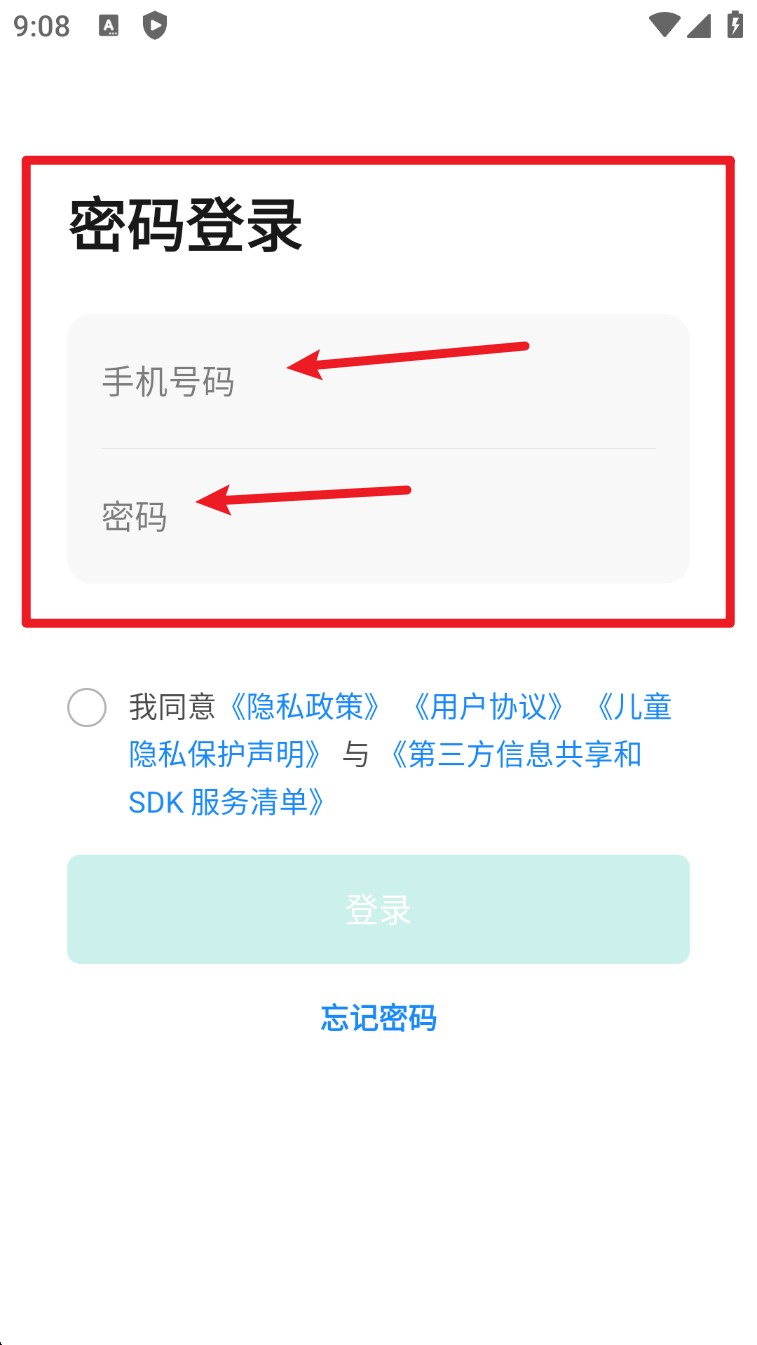757x1345 pixels.
Task: Open 《第三方信息共享和SDK服务清单》
Action: (x=385, y=778)
